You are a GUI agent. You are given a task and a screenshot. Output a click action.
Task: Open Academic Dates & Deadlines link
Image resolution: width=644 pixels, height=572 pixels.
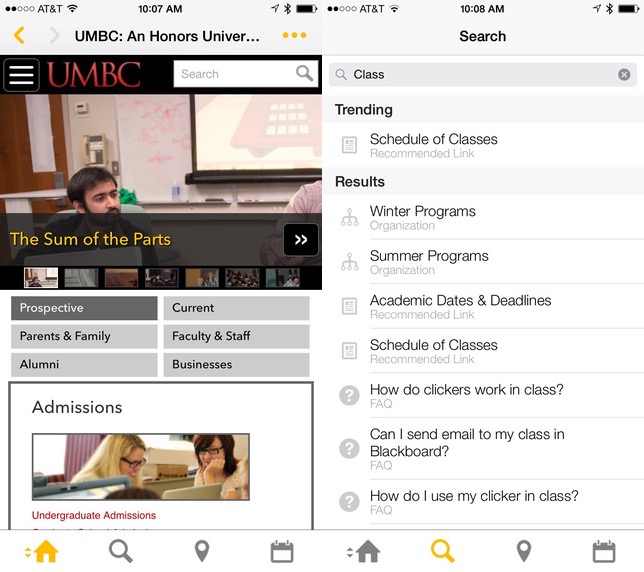(460, 306)
